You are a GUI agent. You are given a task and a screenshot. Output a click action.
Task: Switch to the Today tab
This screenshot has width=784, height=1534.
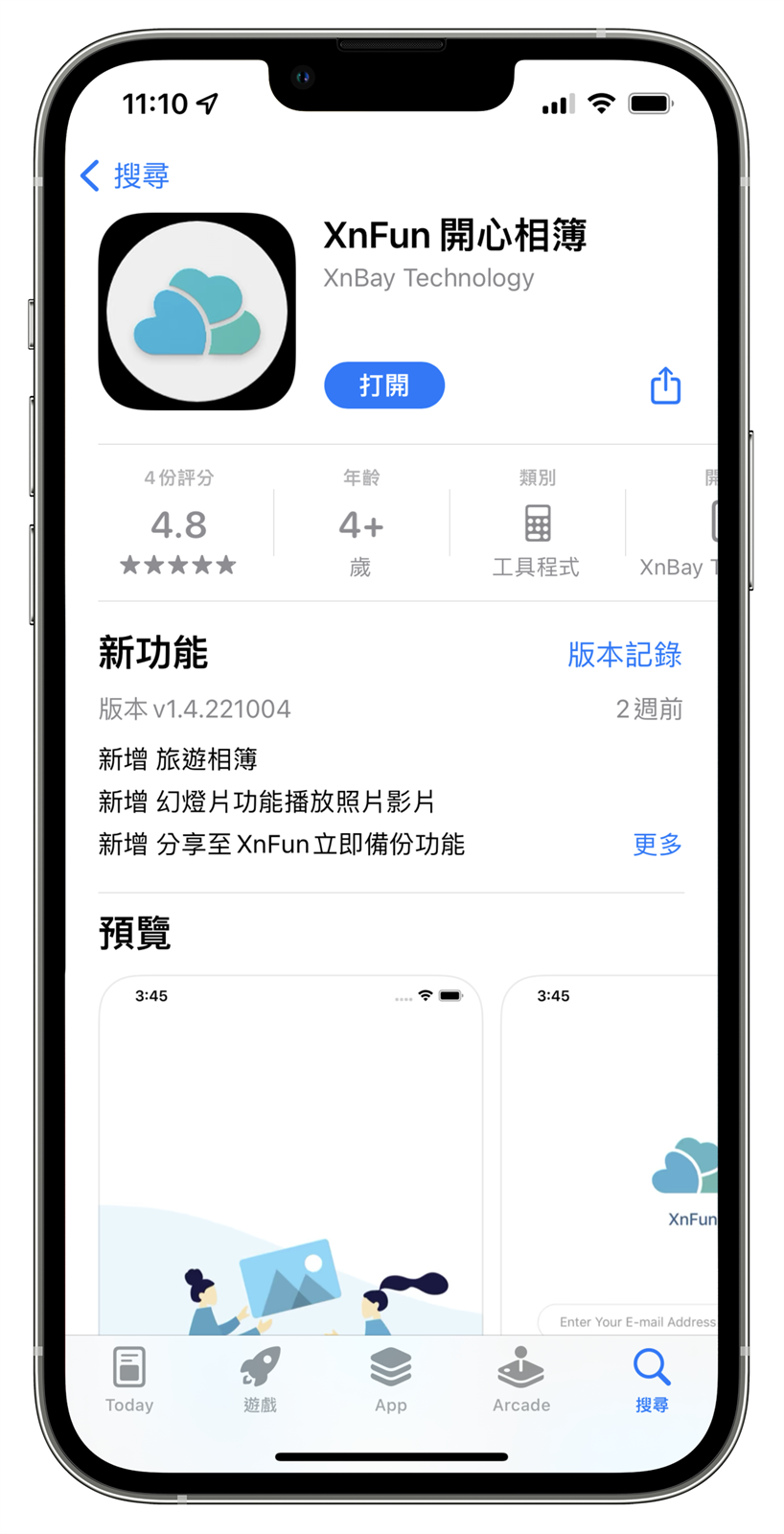coord(129,1379)
